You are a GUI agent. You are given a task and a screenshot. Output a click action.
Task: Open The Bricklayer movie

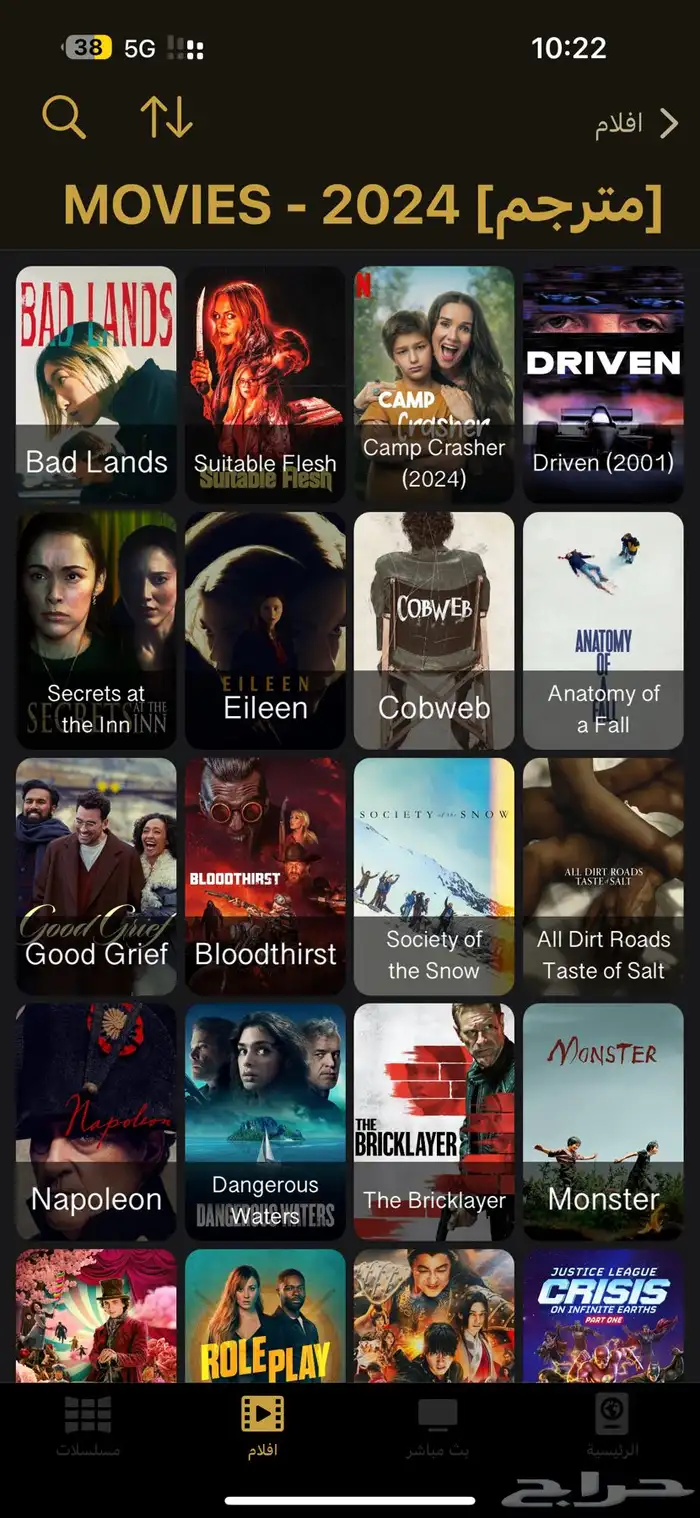pyautogui.click(x=434, y=1122)
